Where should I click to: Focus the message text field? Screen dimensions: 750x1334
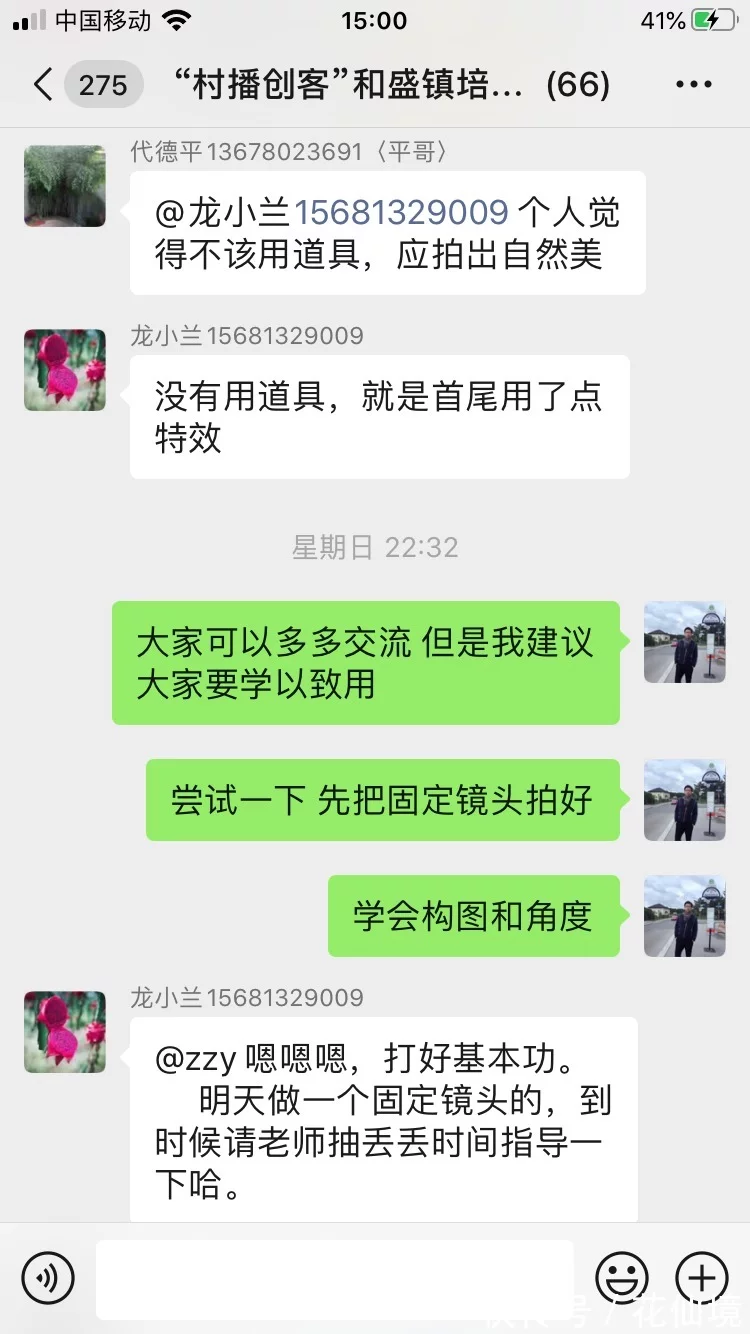pos(335,1278)
